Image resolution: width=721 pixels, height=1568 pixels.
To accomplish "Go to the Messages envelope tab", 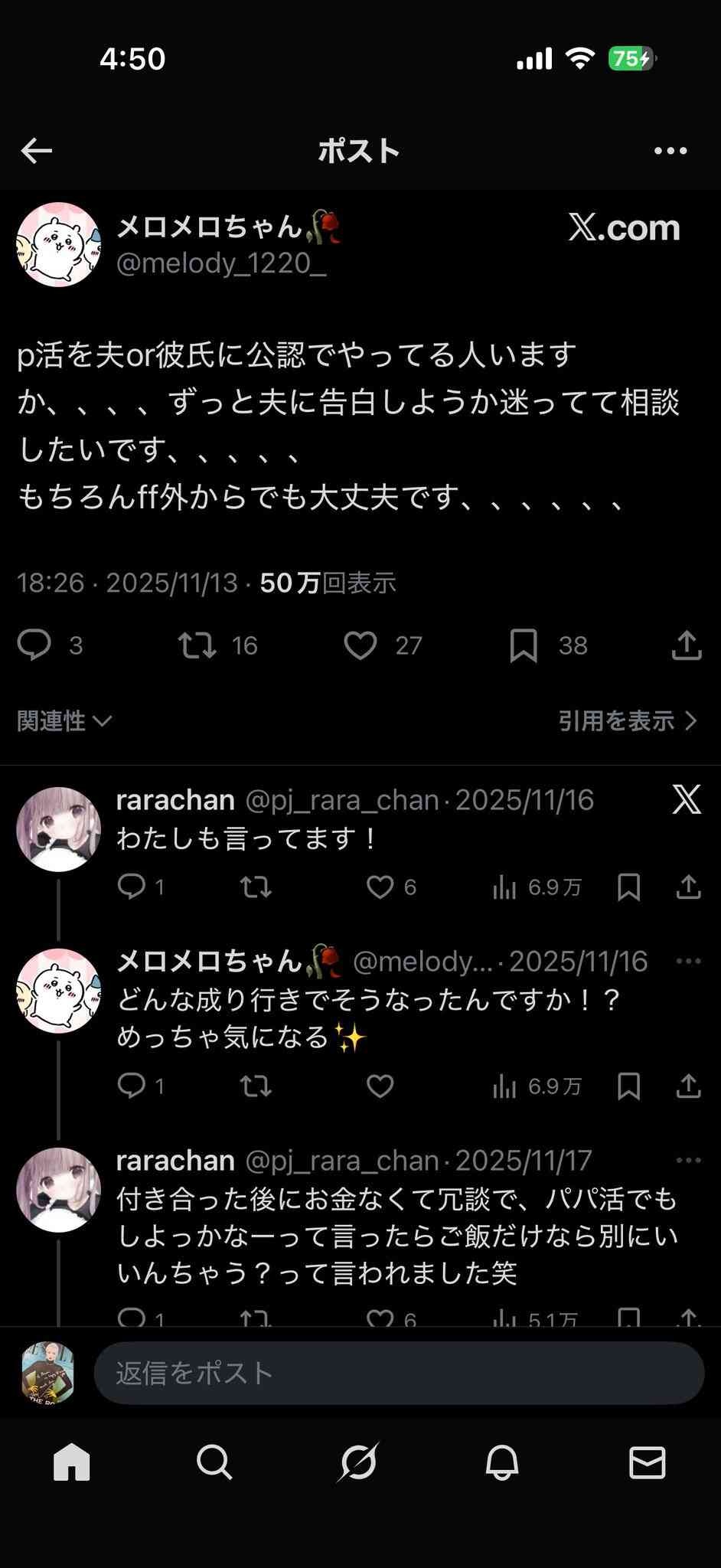I will (x=647, y=1463).
